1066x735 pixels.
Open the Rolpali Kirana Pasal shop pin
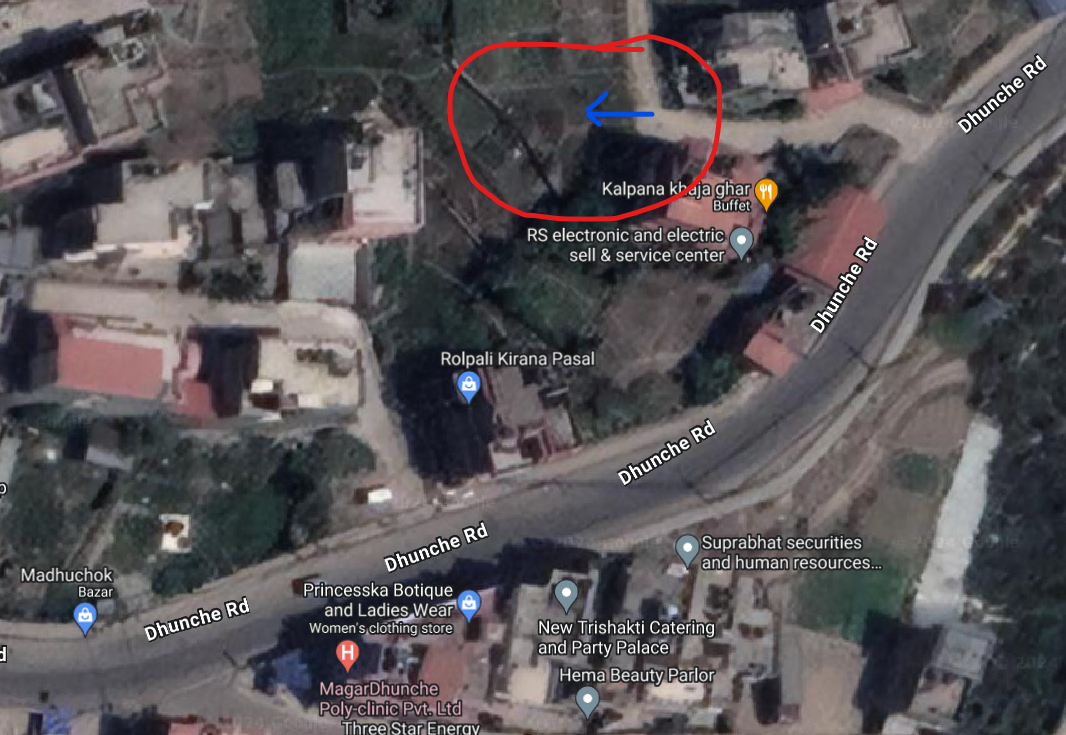coord(467,386)
